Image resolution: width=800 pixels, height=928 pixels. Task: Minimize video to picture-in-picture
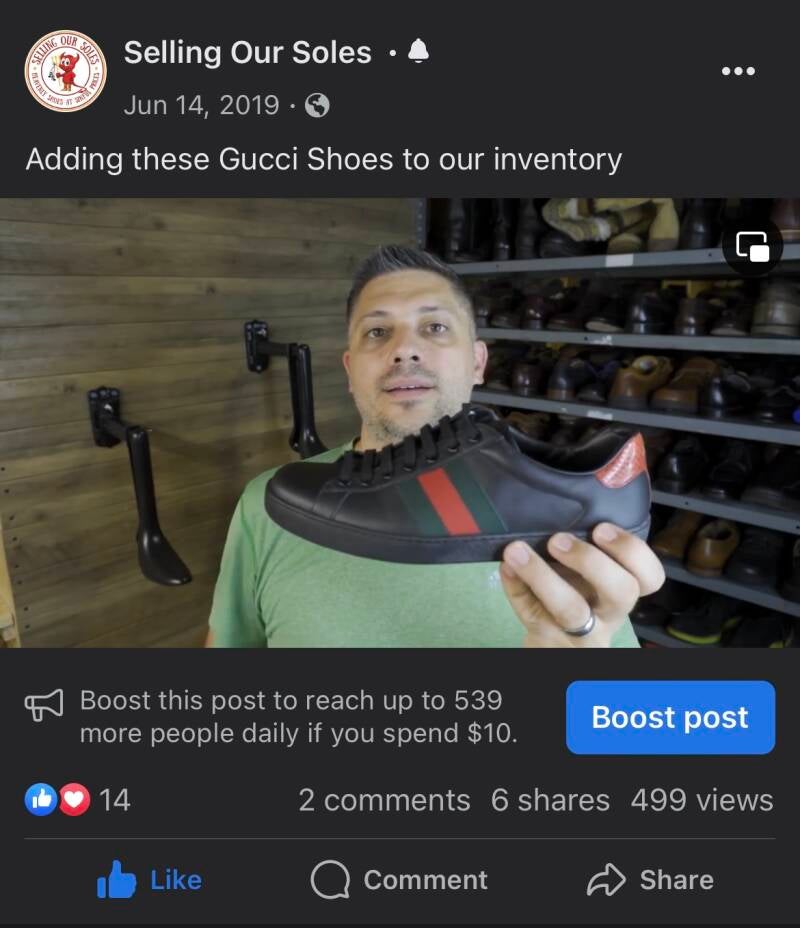[x=752, y=245]
